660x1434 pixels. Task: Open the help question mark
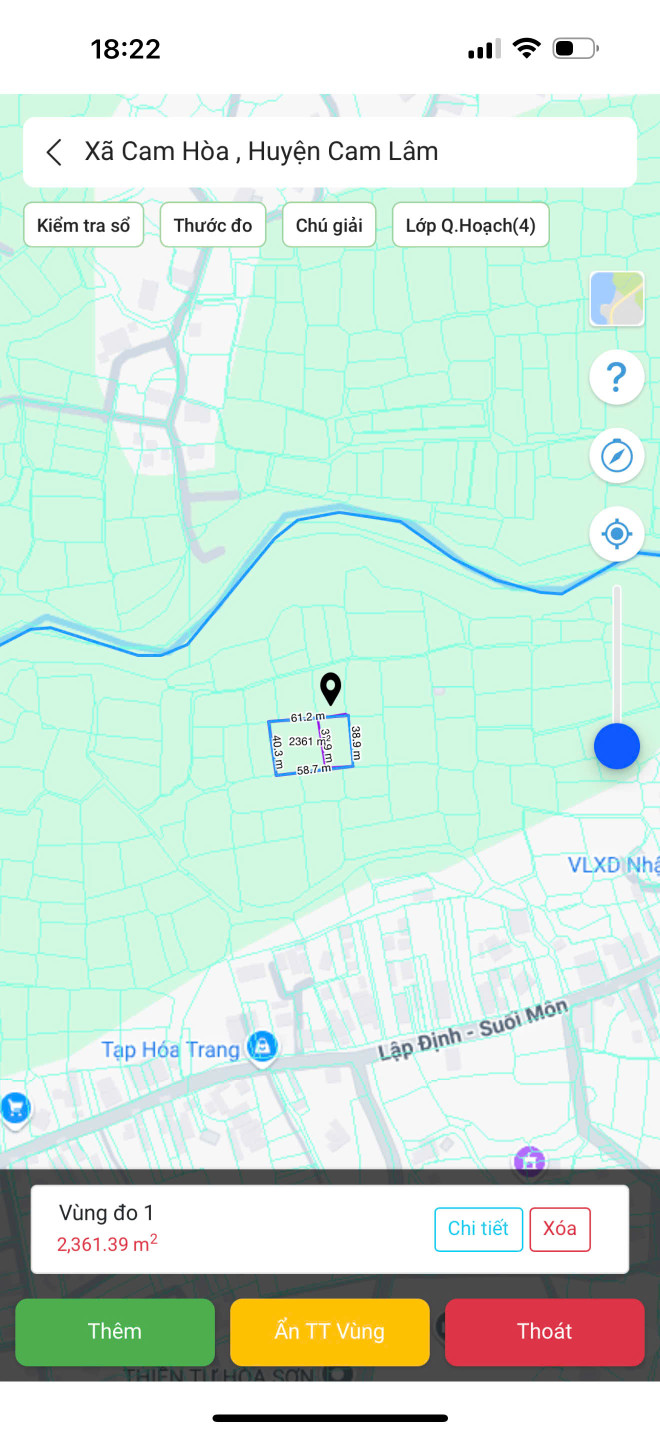pyautogui.click(x=617, y=378)
